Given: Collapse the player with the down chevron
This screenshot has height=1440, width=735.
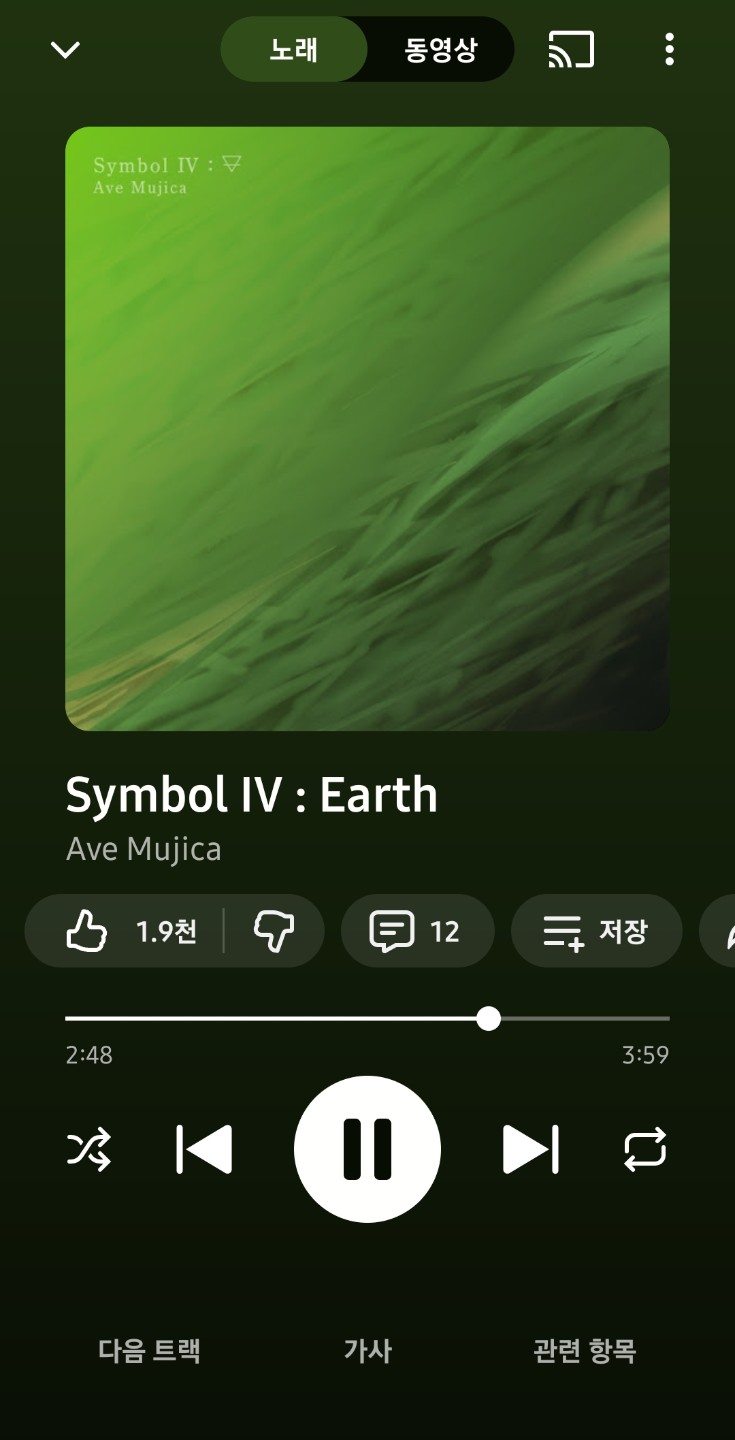Looking at the screenshot, I should tap(65, 49).
